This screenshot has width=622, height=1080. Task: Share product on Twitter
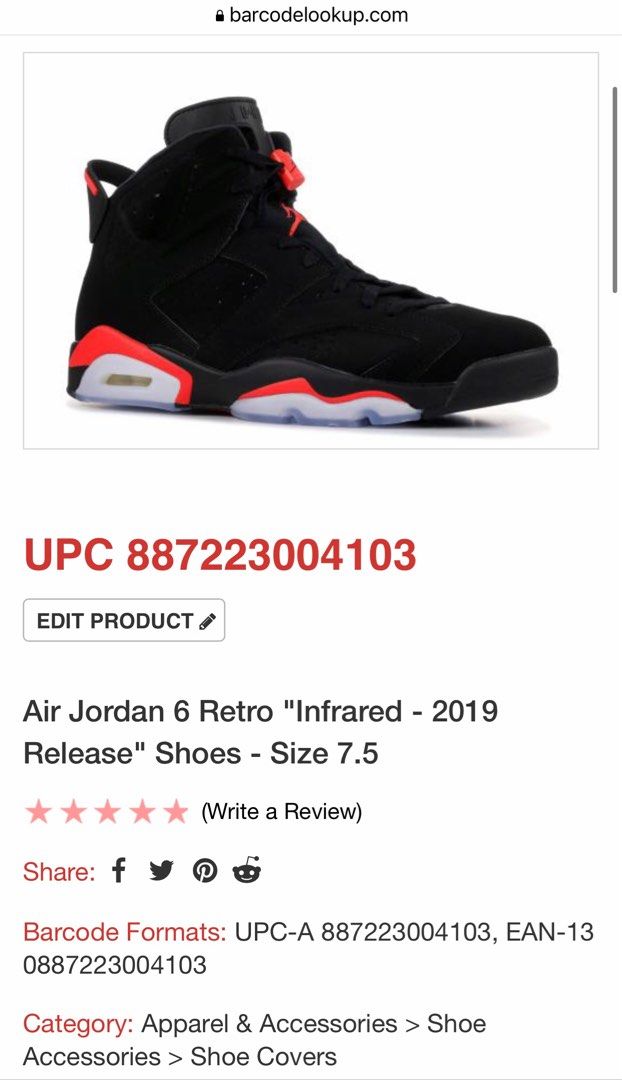click(x=161, y=870)
